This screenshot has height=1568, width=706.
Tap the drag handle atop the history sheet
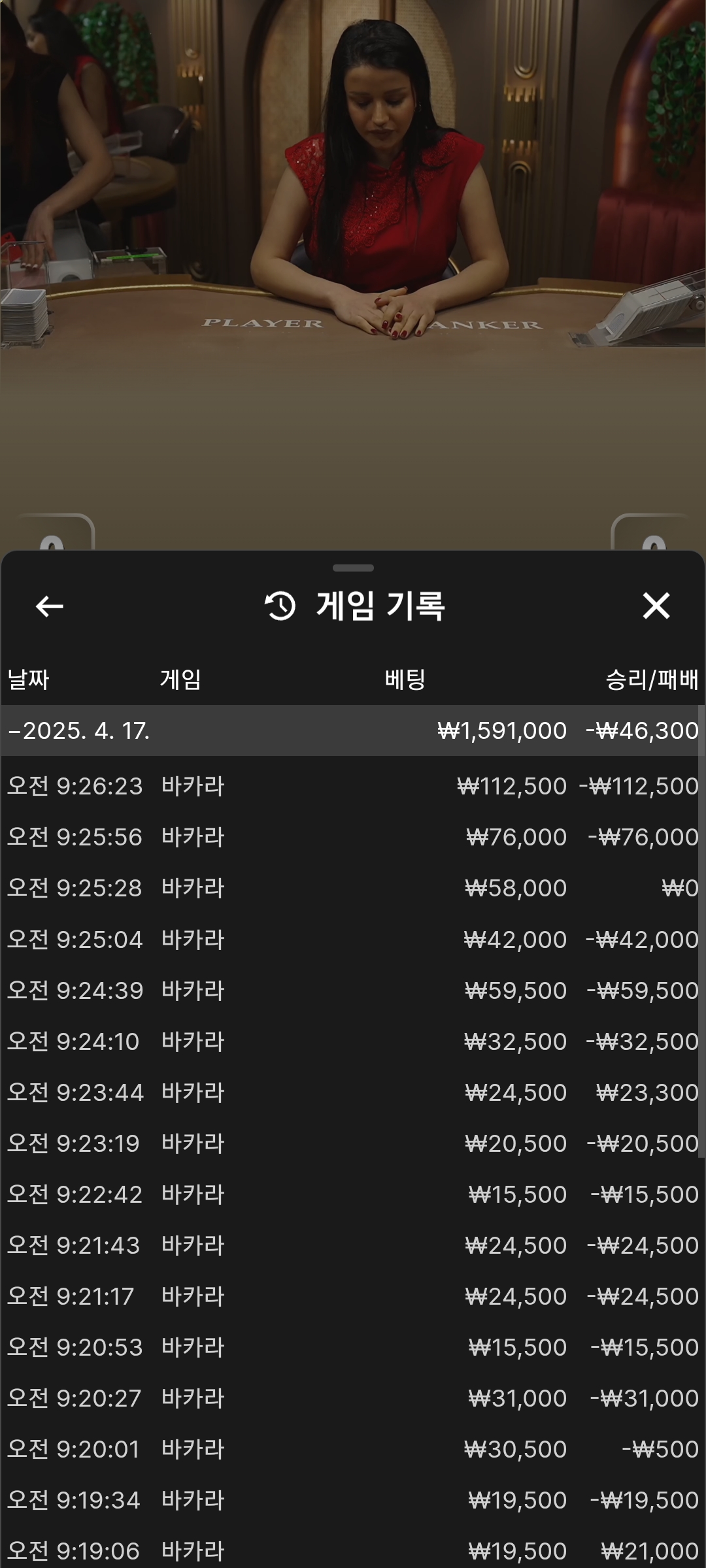[353, 568]
